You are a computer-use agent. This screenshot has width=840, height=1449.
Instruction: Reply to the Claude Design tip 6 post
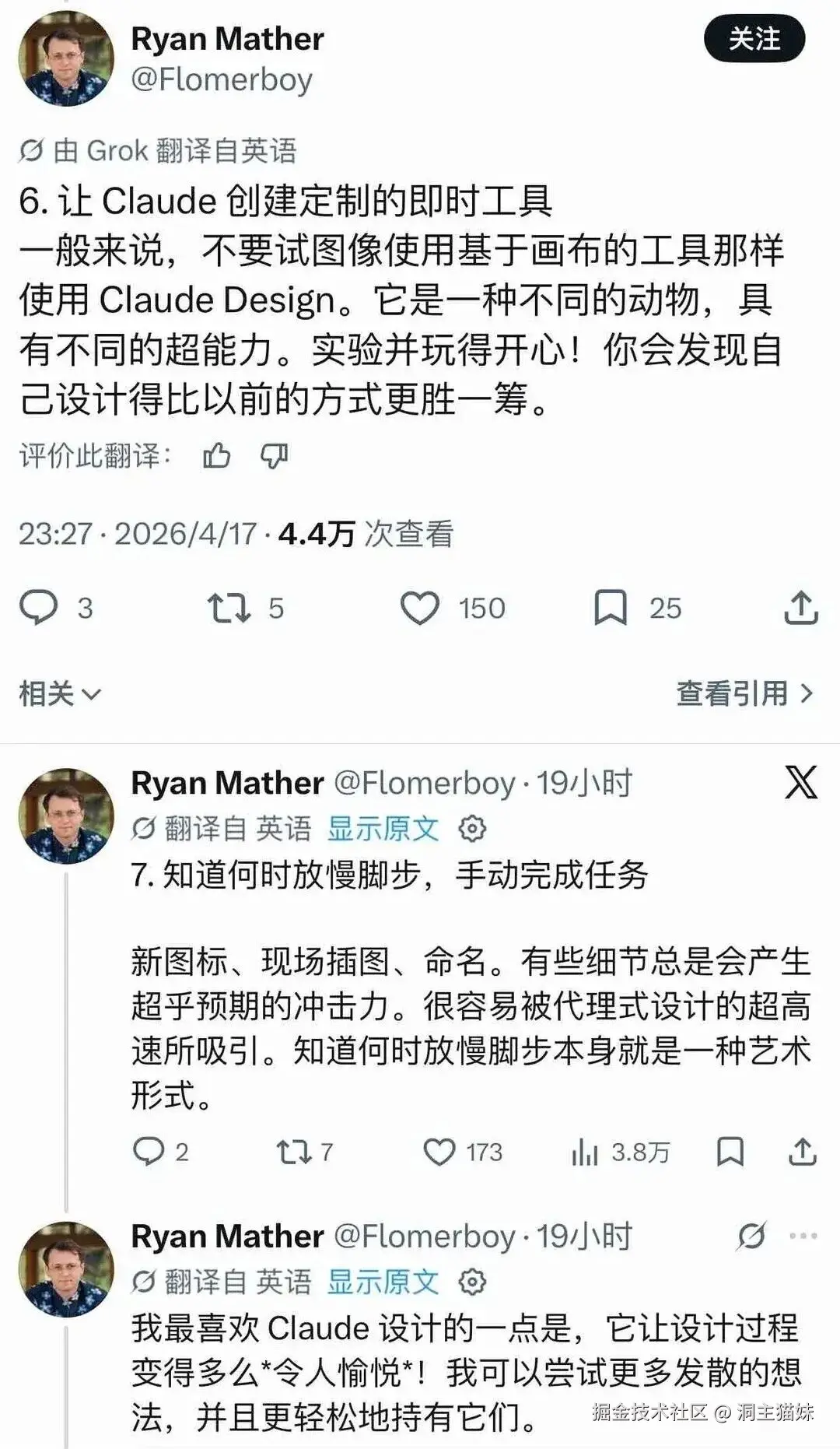39,608
